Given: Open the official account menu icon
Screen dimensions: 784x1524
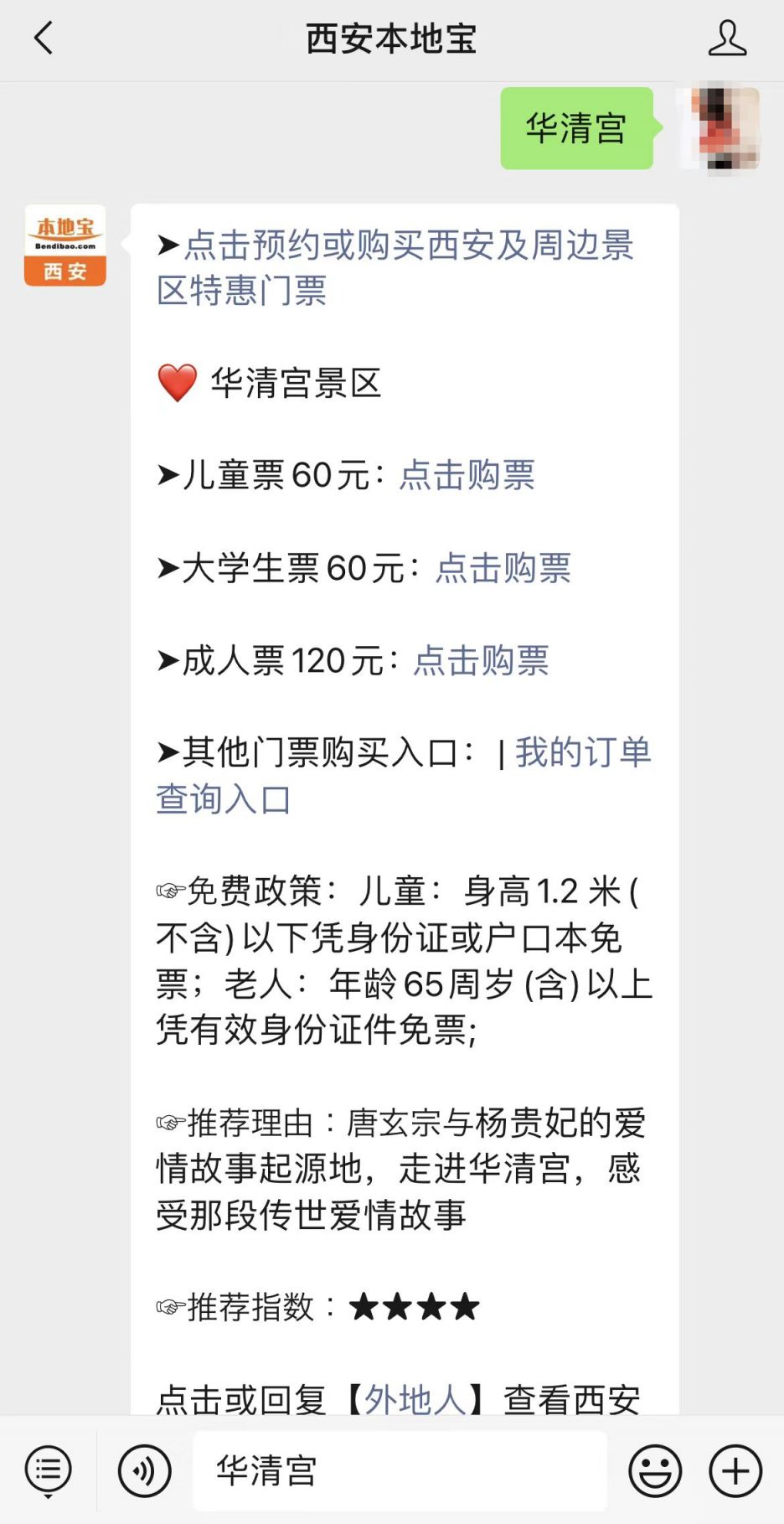Looking at the screenshot, I should [x=49, y=1470].
